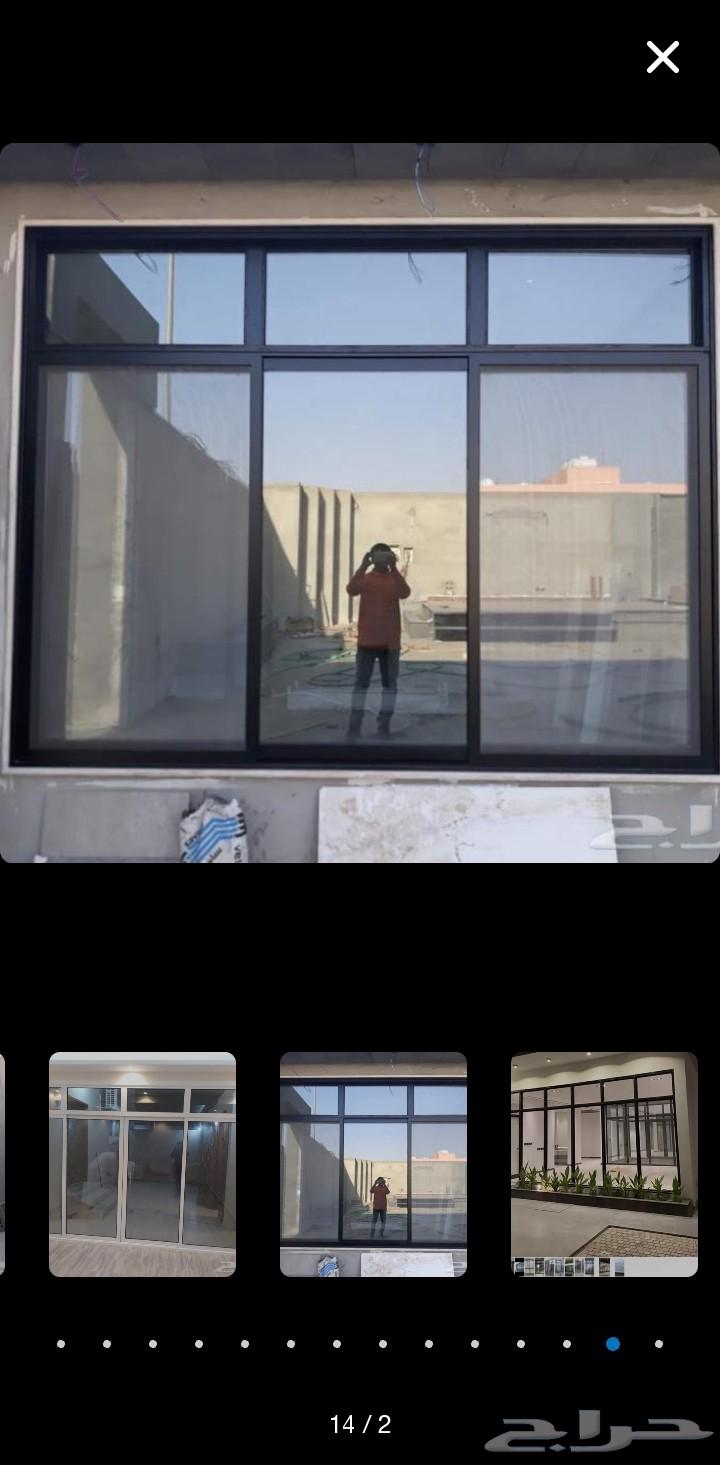Jump to the first page indicator dot

point(61,1344)
